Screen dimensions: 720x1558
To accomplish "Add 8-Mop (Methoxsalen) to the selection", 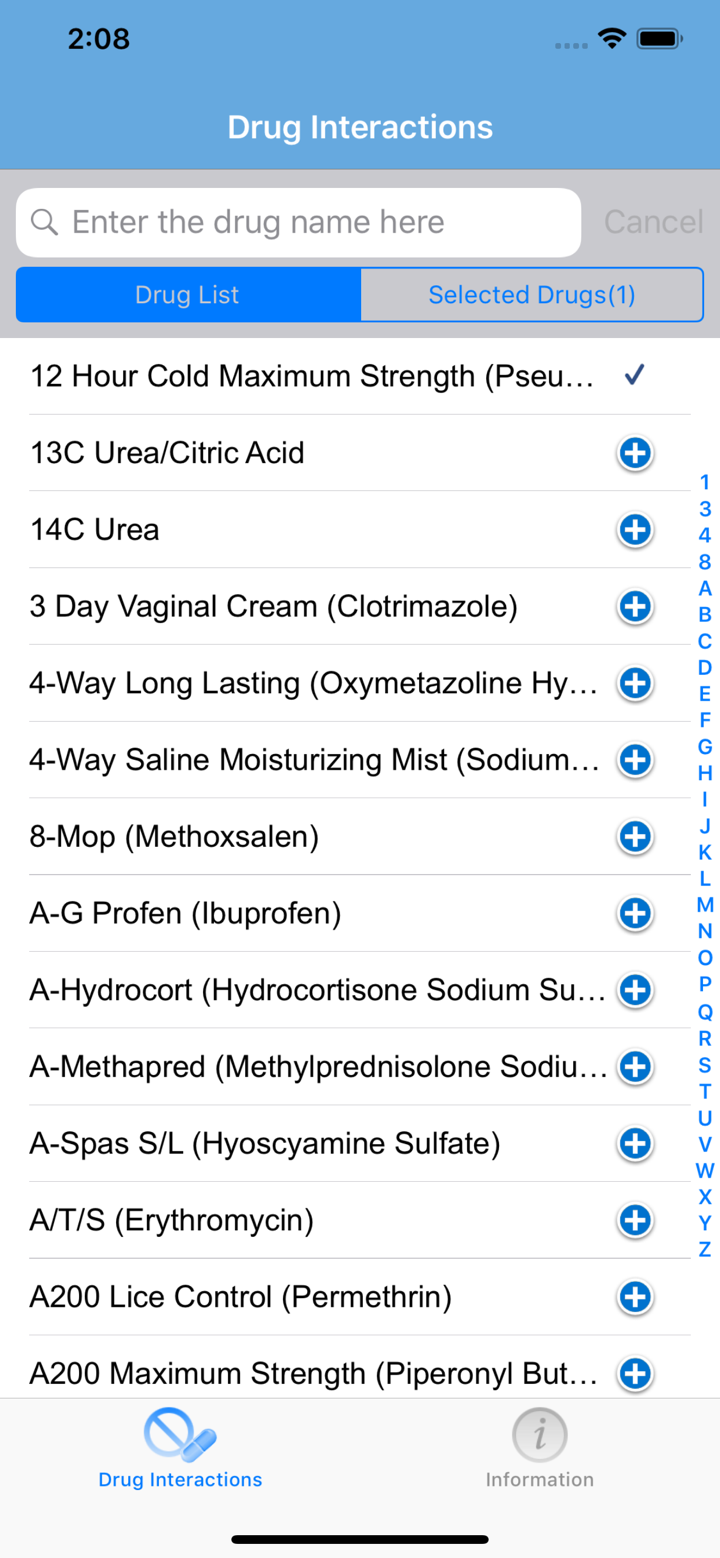I will pos(635,837).
